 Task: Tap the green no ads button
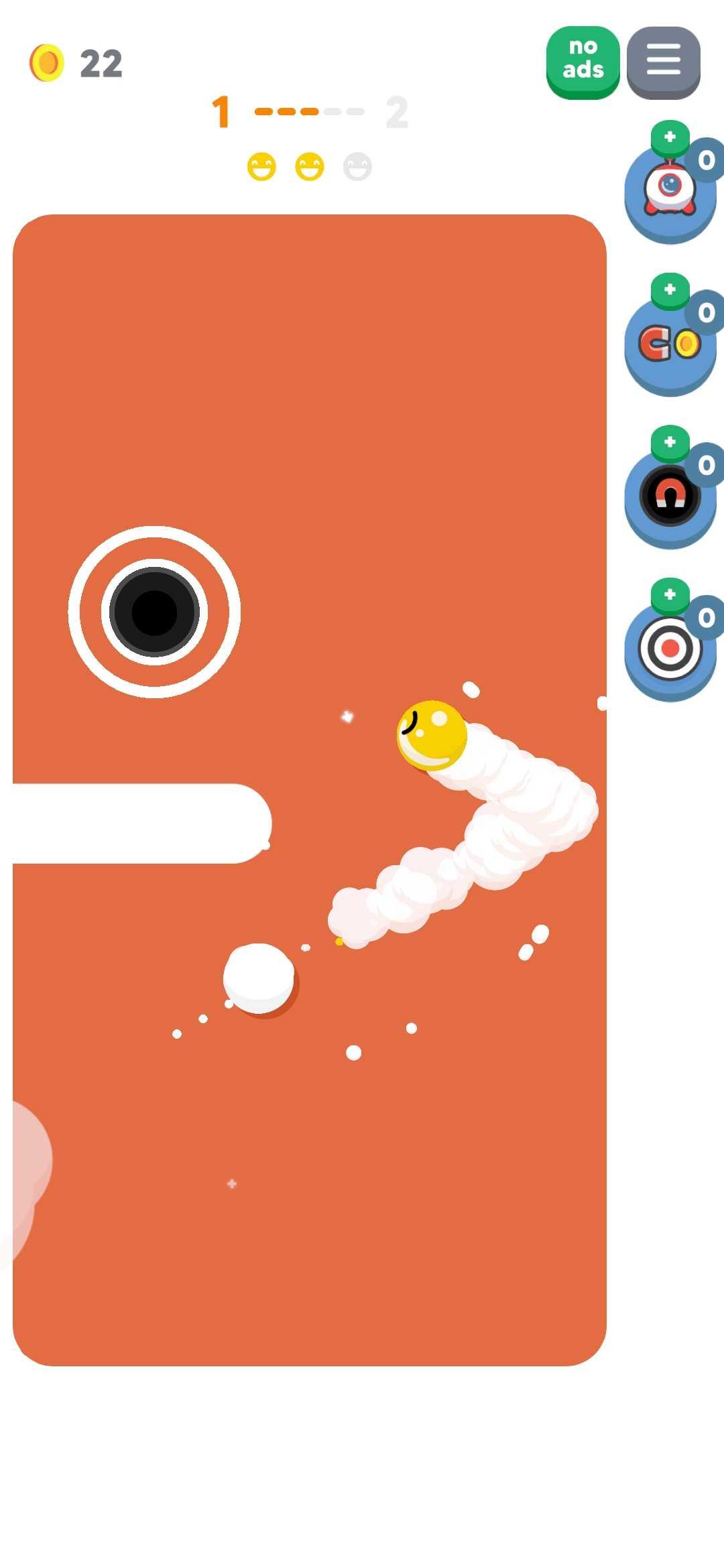(583, 61)
